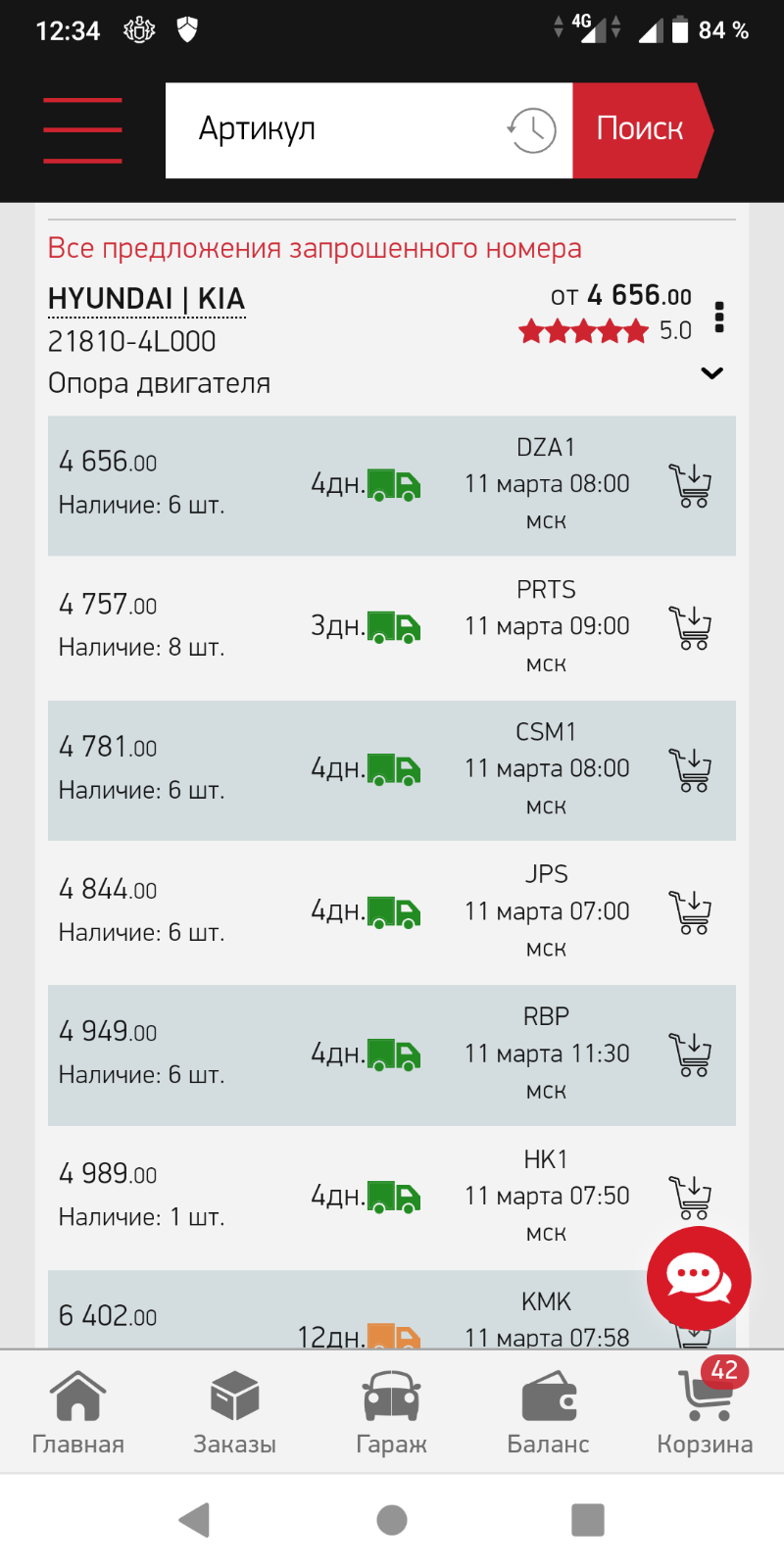Screen dimensions: 784x1568
Task: Open the Гараж tab
Action: click(392, 1413)
